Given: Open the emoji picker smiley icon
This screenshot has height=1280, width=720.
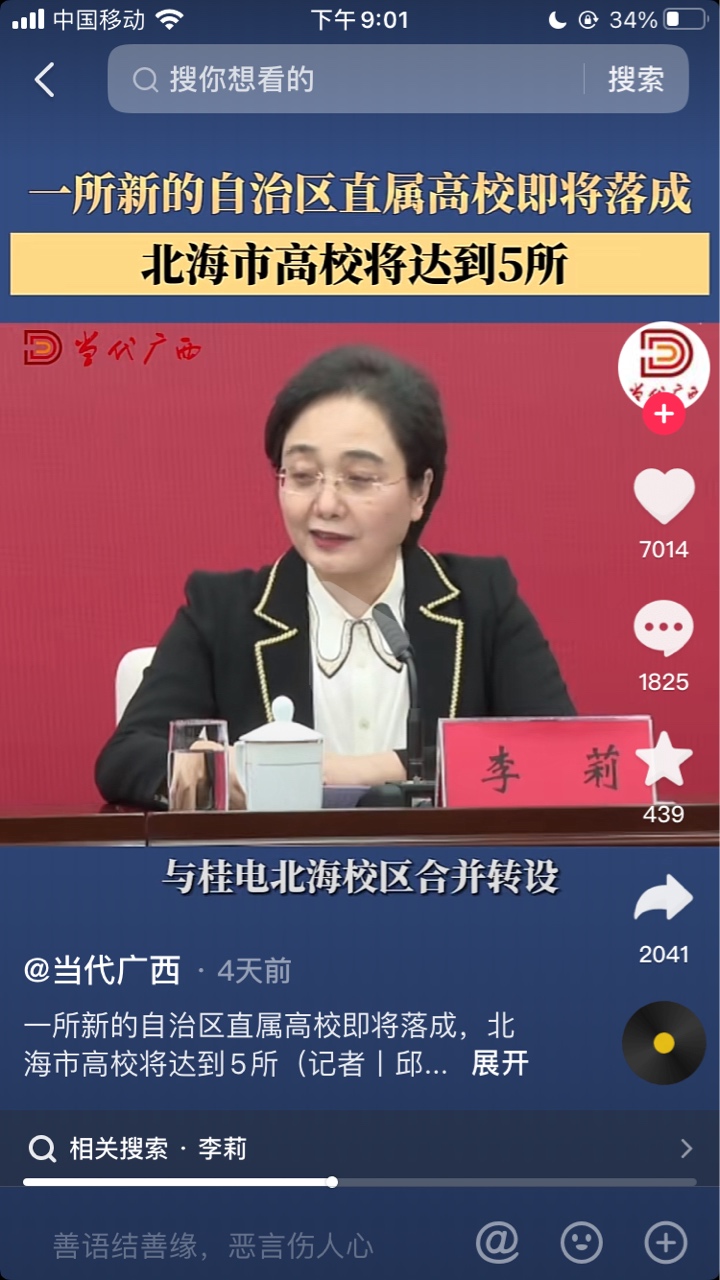Looking at the screenshot, I should [581, 1243].
